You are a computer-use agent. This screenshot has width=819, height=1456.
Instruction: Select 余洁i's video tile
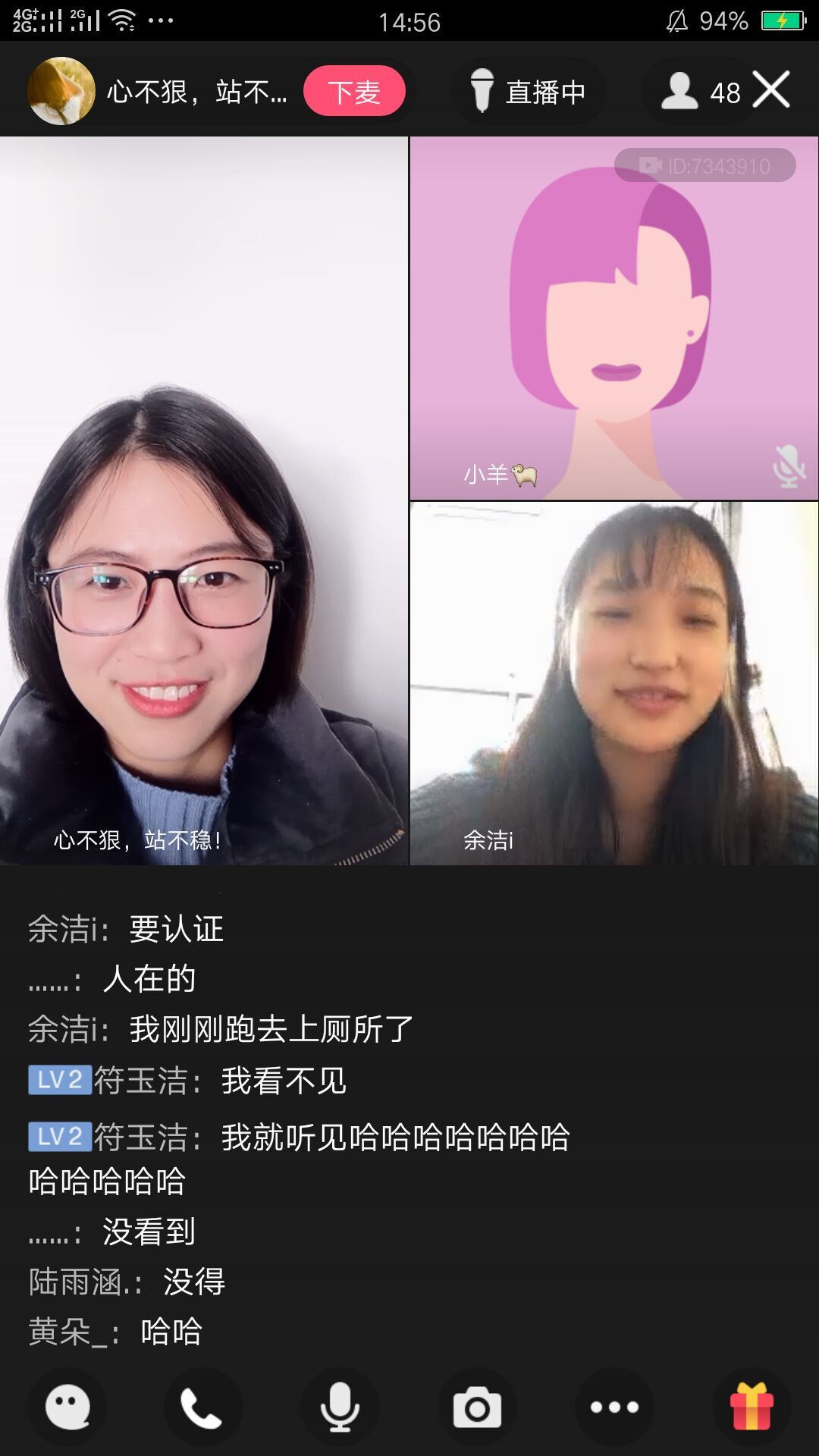pyautogui.click(x=614, y=682)
